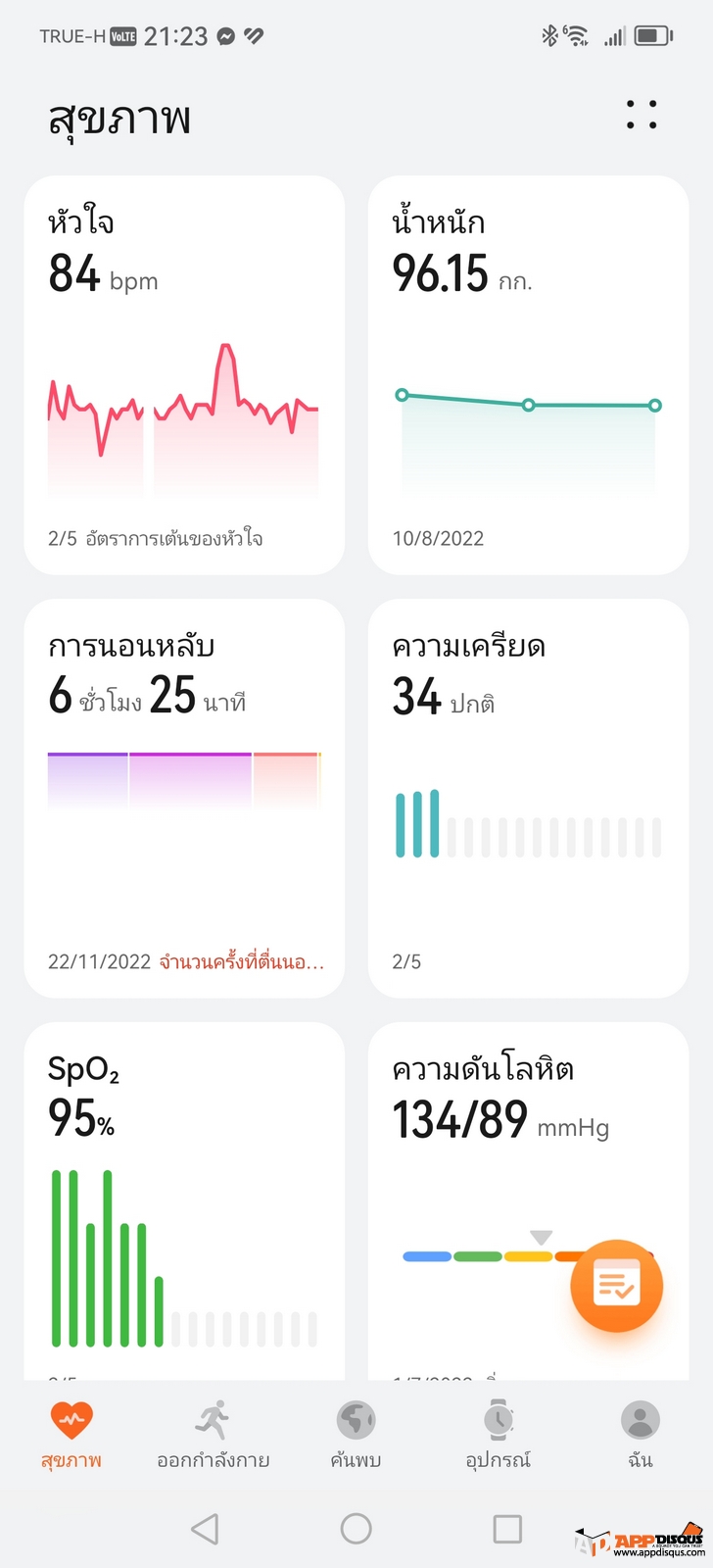Open the การนอนหลับ sleep card
This screenshot has width=713, height=1568.
click(184, 799)
